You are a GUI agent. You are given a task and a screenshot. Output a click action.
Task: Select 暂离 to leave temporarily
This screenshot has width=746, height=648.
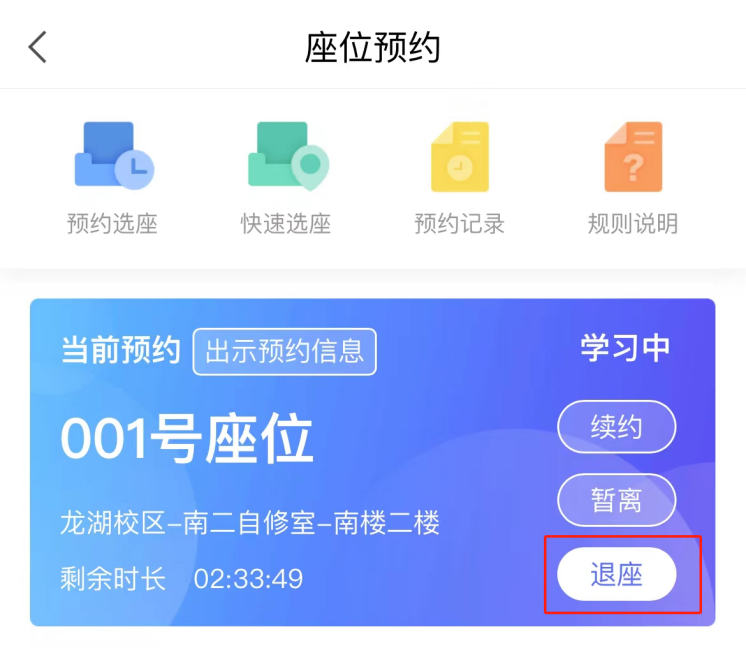[x=616, y=500]
